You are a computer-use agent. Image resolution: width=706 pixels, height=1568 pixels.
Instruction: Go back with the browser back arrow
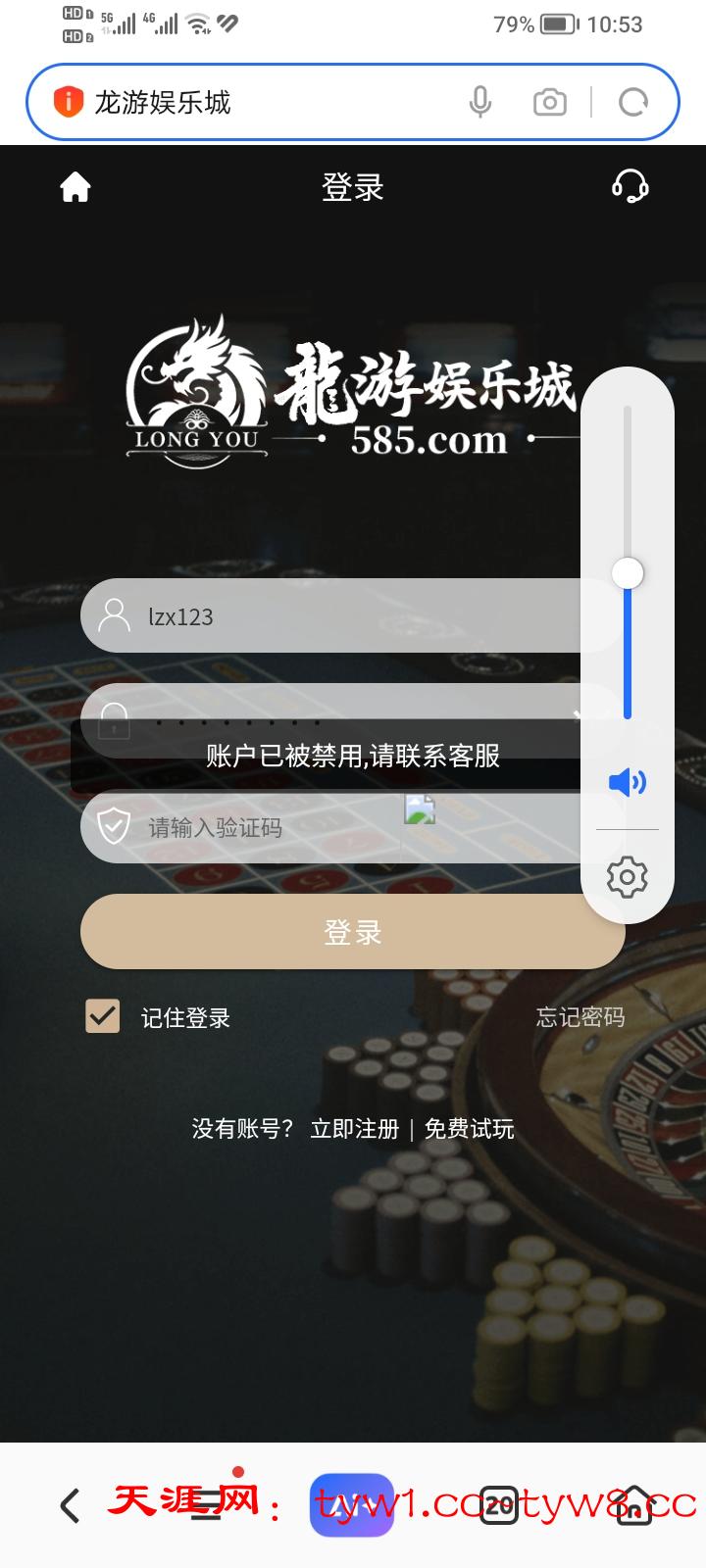pyautogui.click(x=70, y=1505)
